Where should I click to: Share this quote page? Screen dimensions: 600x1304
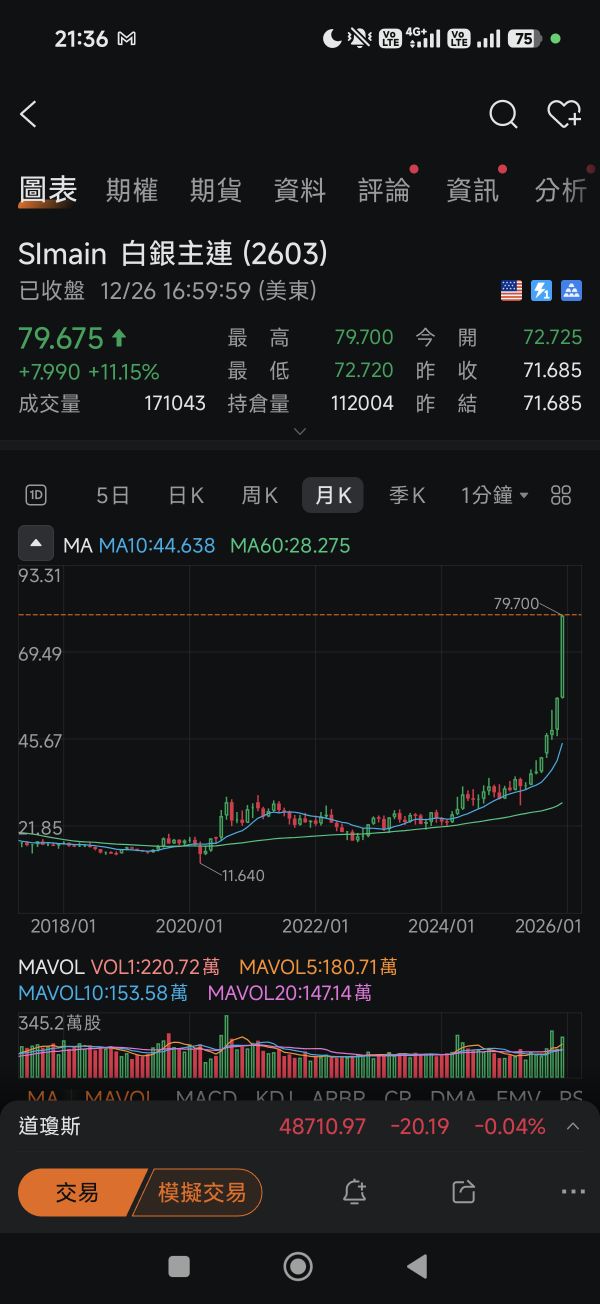pos(463,1192)
